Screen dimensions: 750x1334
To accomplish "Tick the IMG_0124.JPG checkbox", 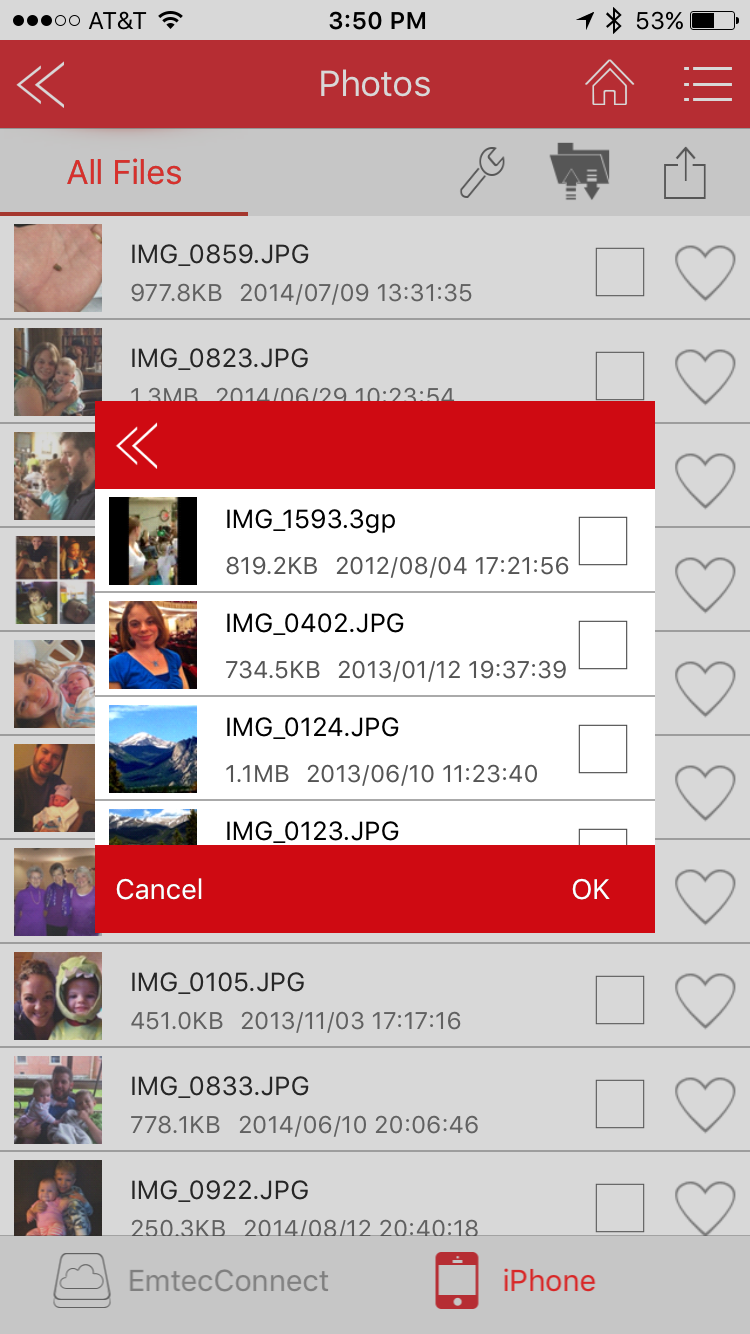I will (603, 749).
